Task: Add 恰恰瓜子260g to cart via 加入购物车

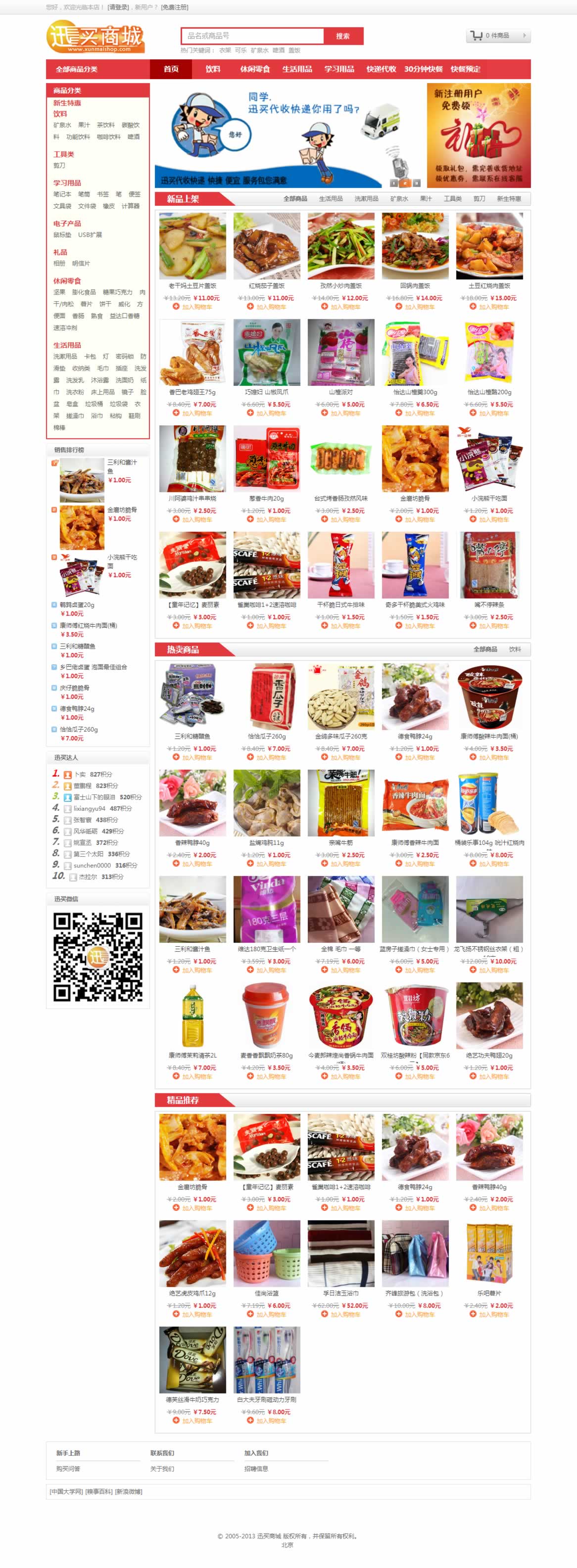Action: point(270,757)
